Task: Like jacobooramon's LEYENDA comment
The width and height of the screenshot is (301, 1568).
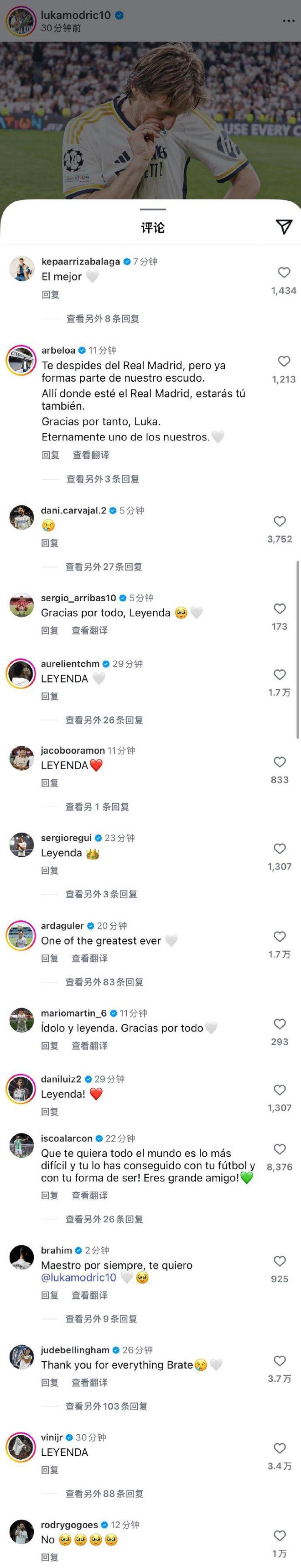Action: tap(279, 762)
